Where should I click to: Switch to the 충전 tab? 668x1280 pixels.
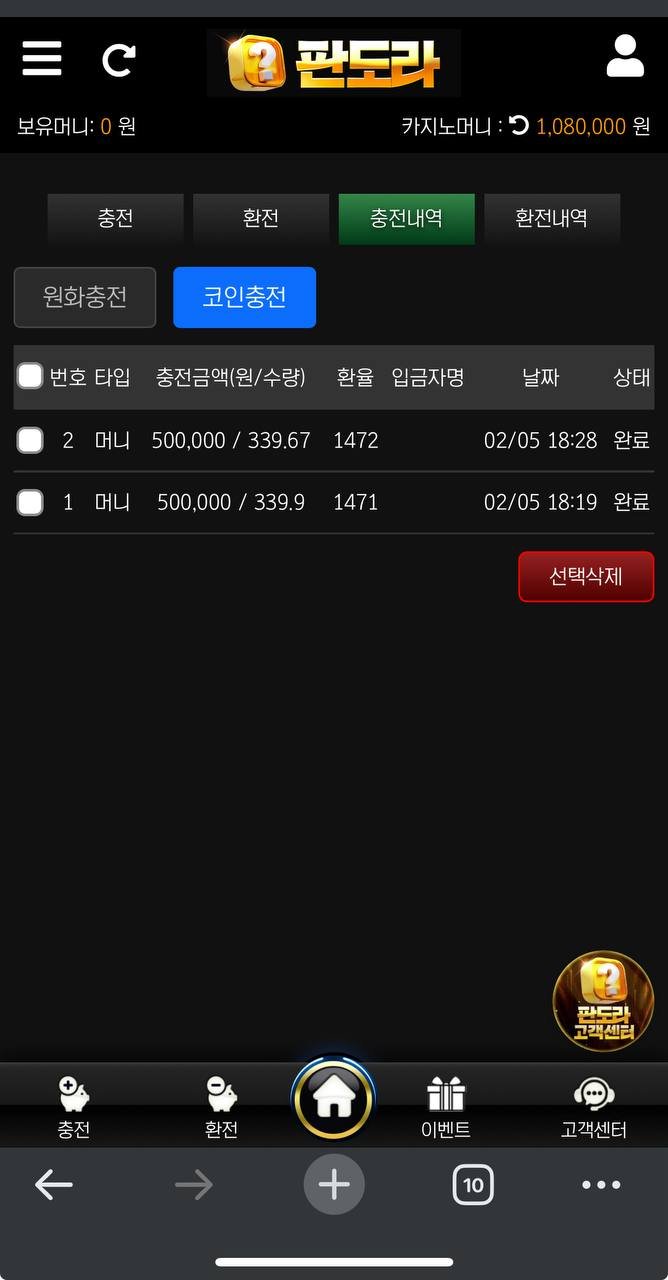(116, 218)
